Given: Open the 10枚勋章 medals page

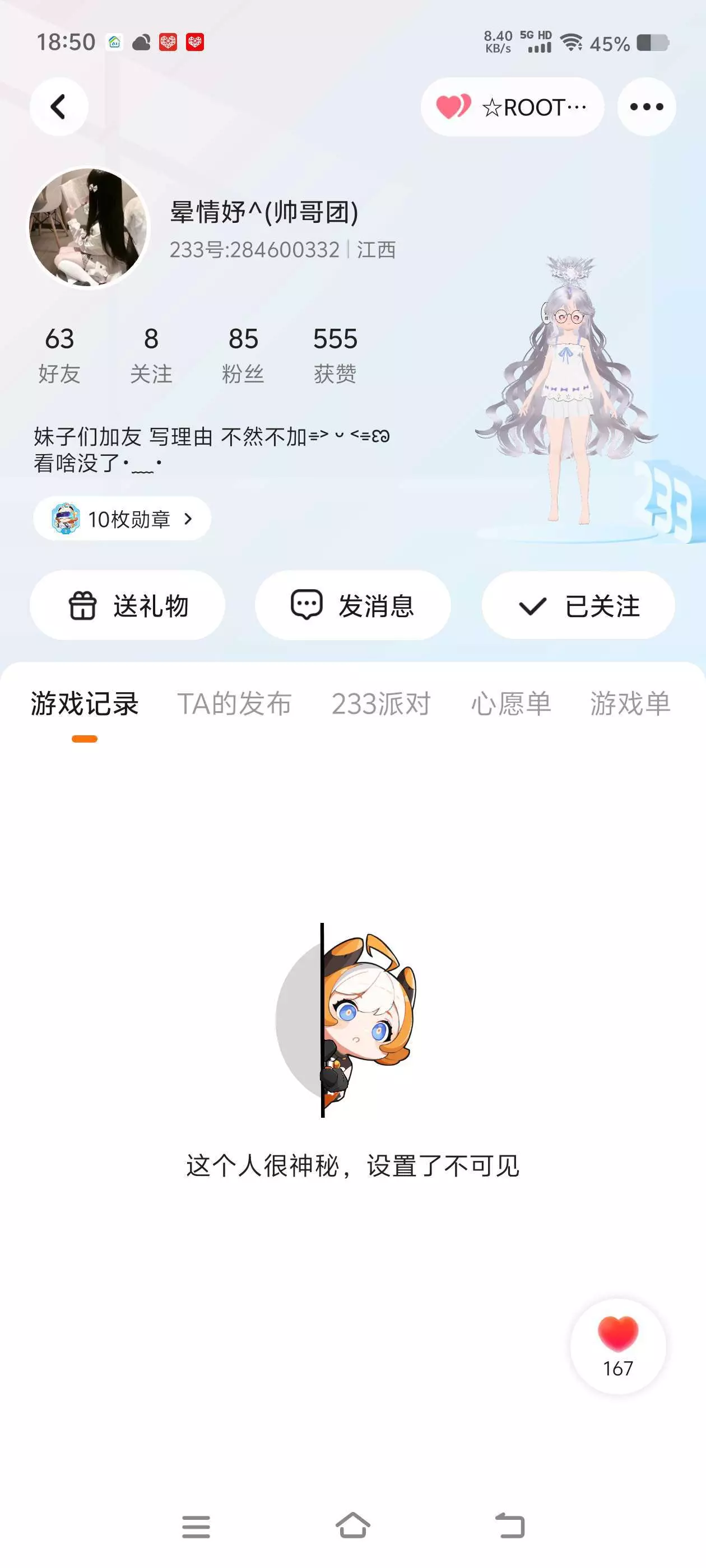Looking at the screenshot, I should [x=123, y=519].
